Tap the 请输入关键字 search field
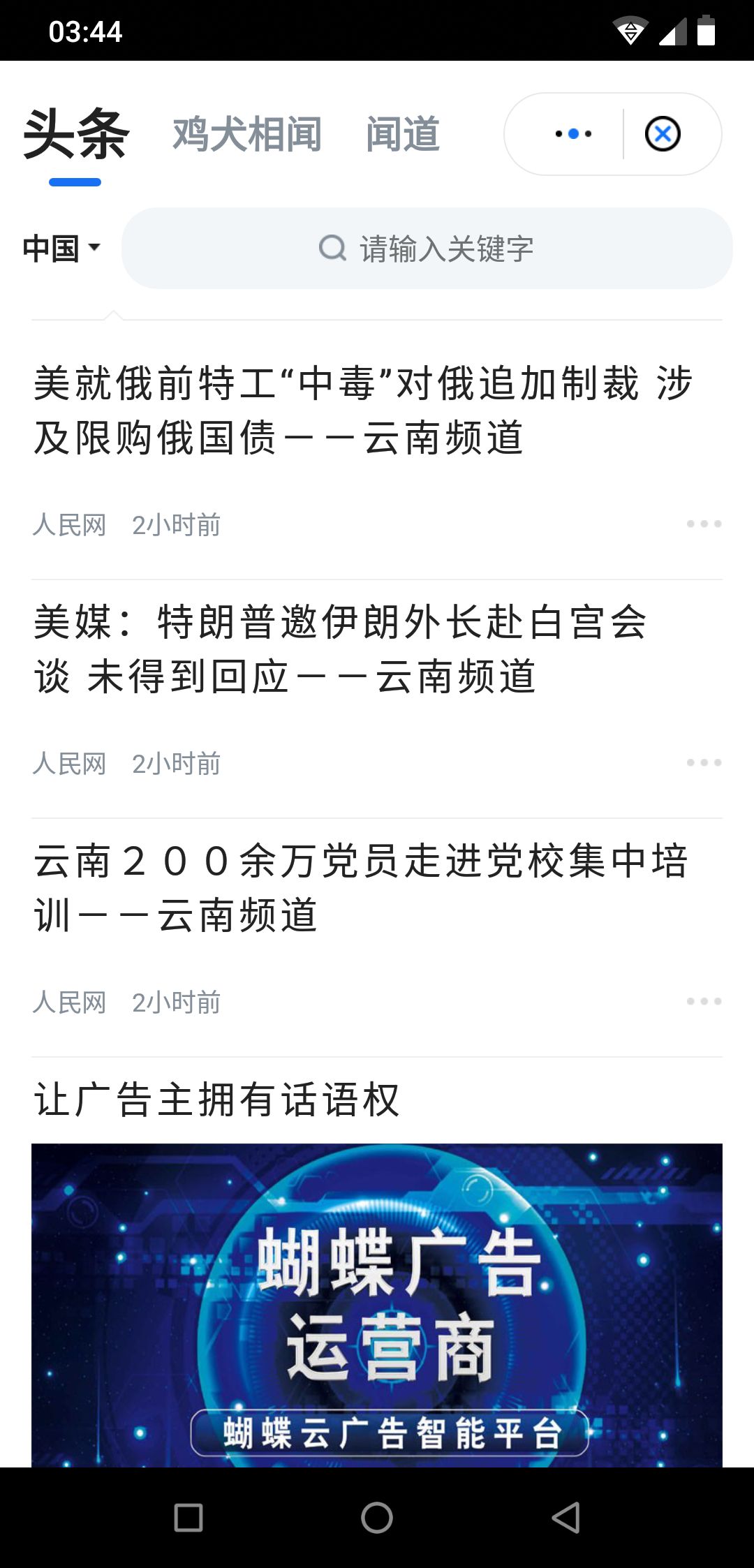Image resolution: width=754 pixels, height=1568 pixels. pyautogui.click(x=426, y=249)
